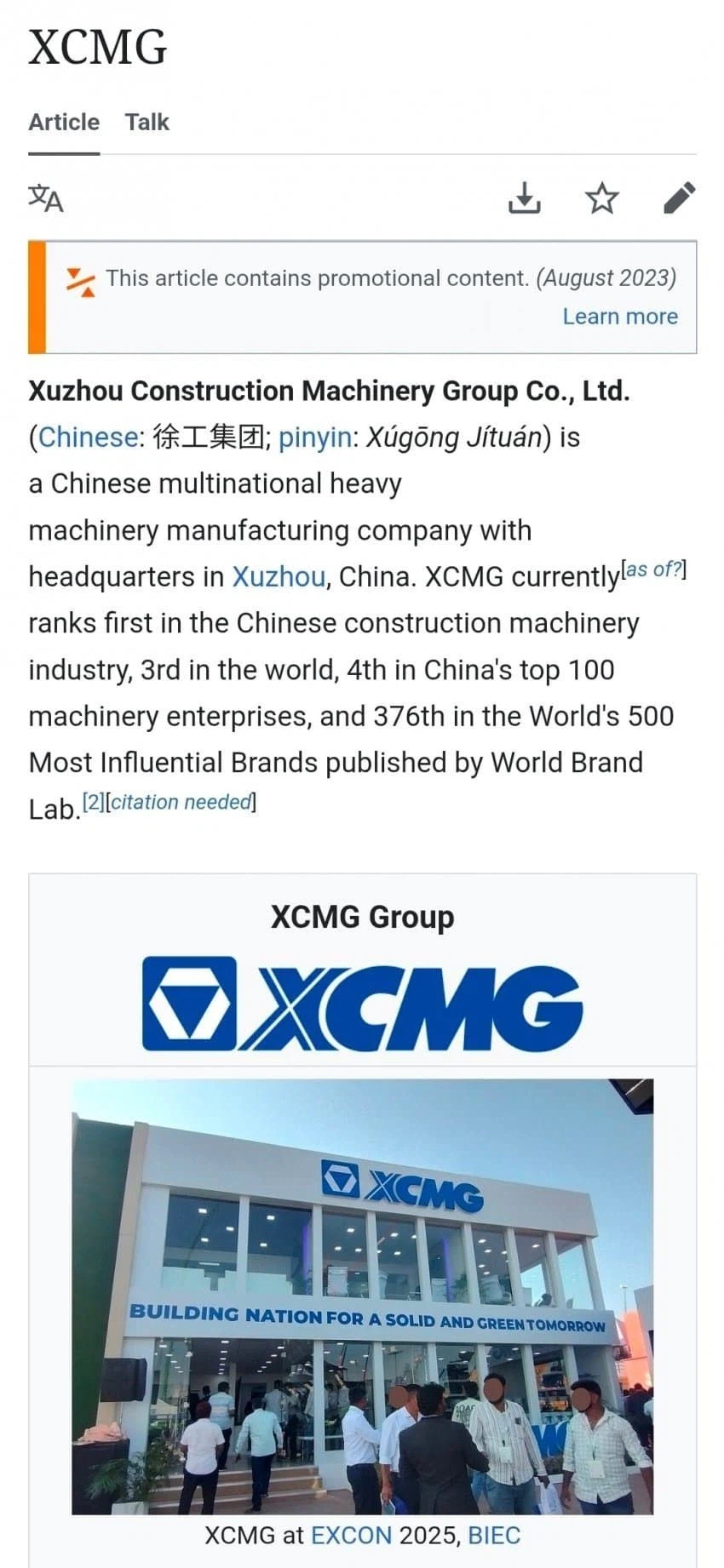This screenshot has height=1568, width=724.
Task: Tap Learn more in the promotional notice
Action: coord(620,317)
